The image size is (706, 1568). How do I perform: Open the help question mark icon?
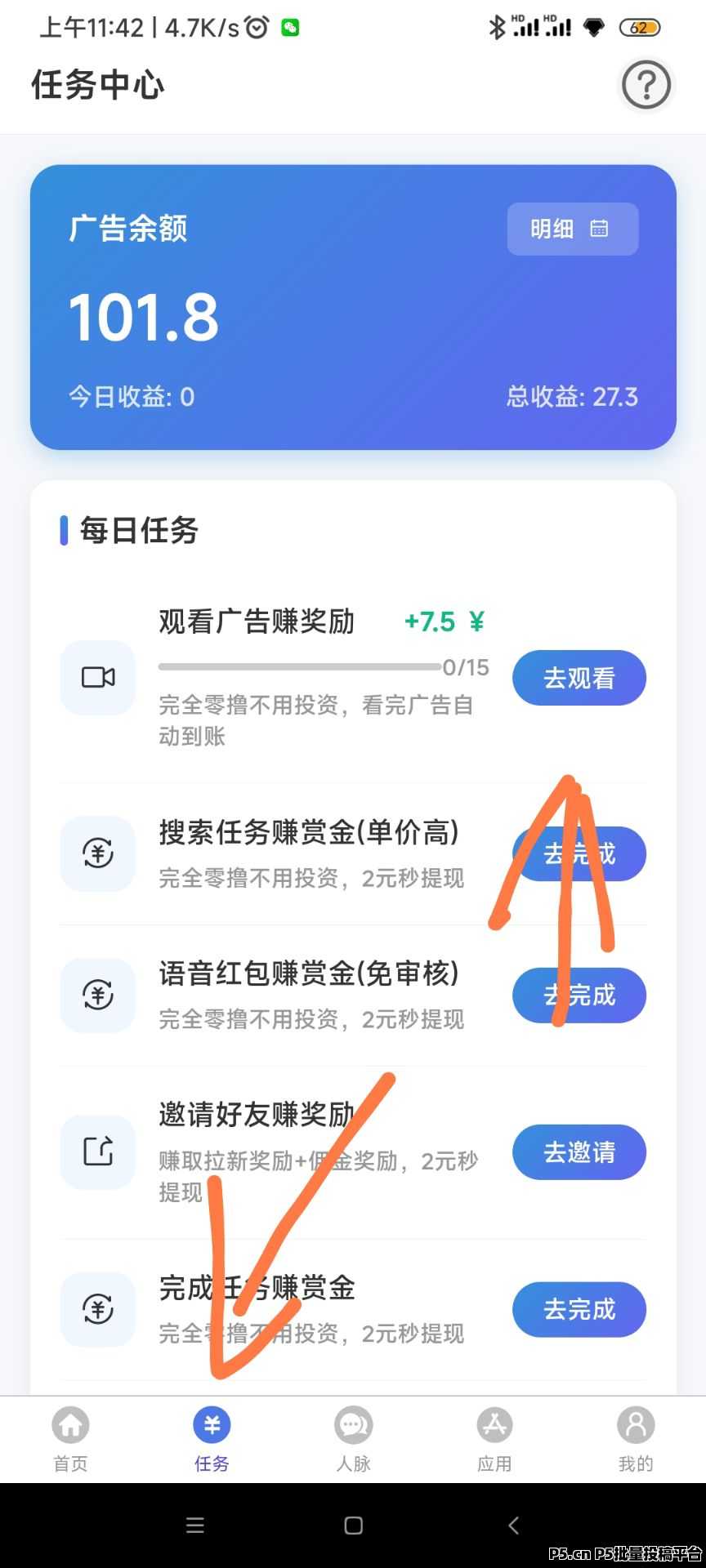tap(646, 84)
